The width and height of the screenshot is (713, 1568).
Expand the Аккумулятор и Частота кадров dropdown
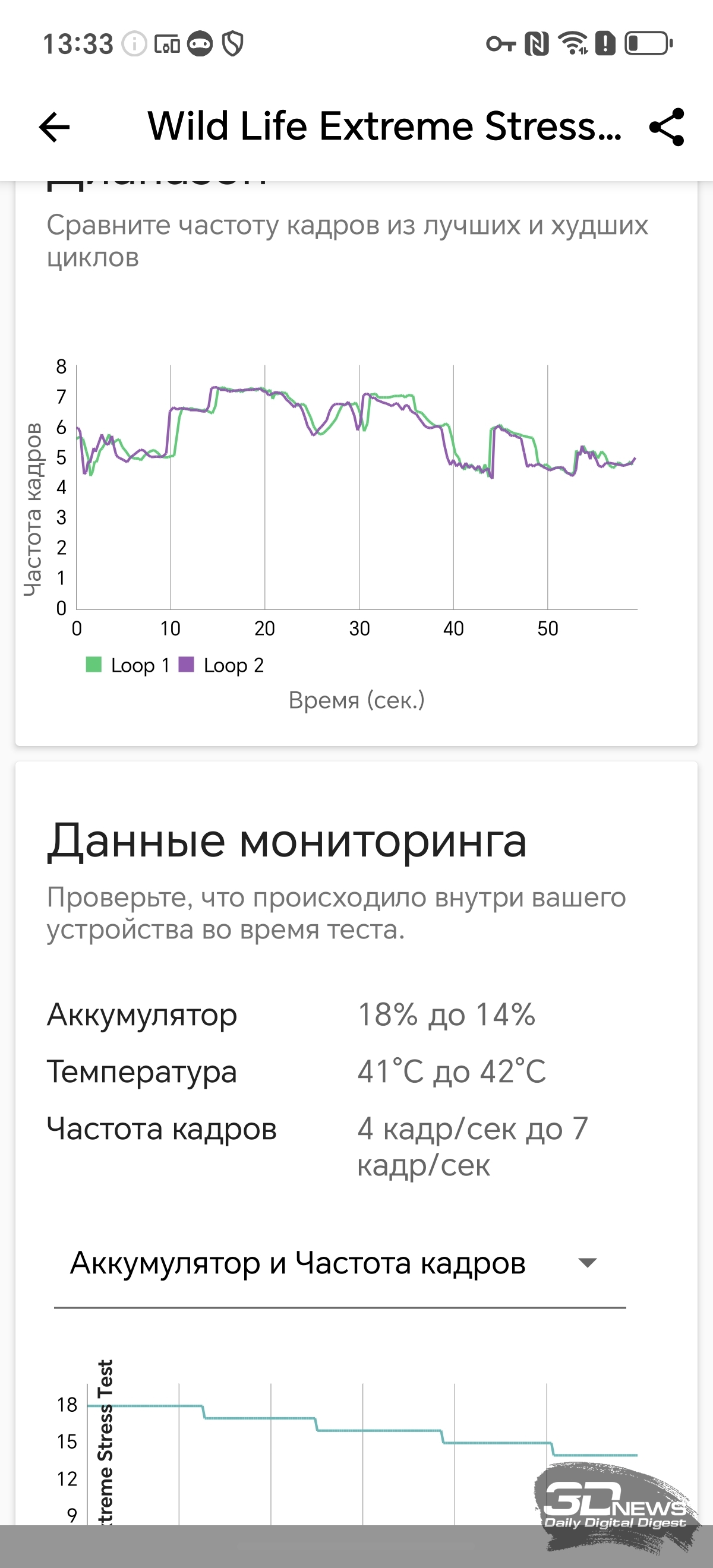point(587,1263)
